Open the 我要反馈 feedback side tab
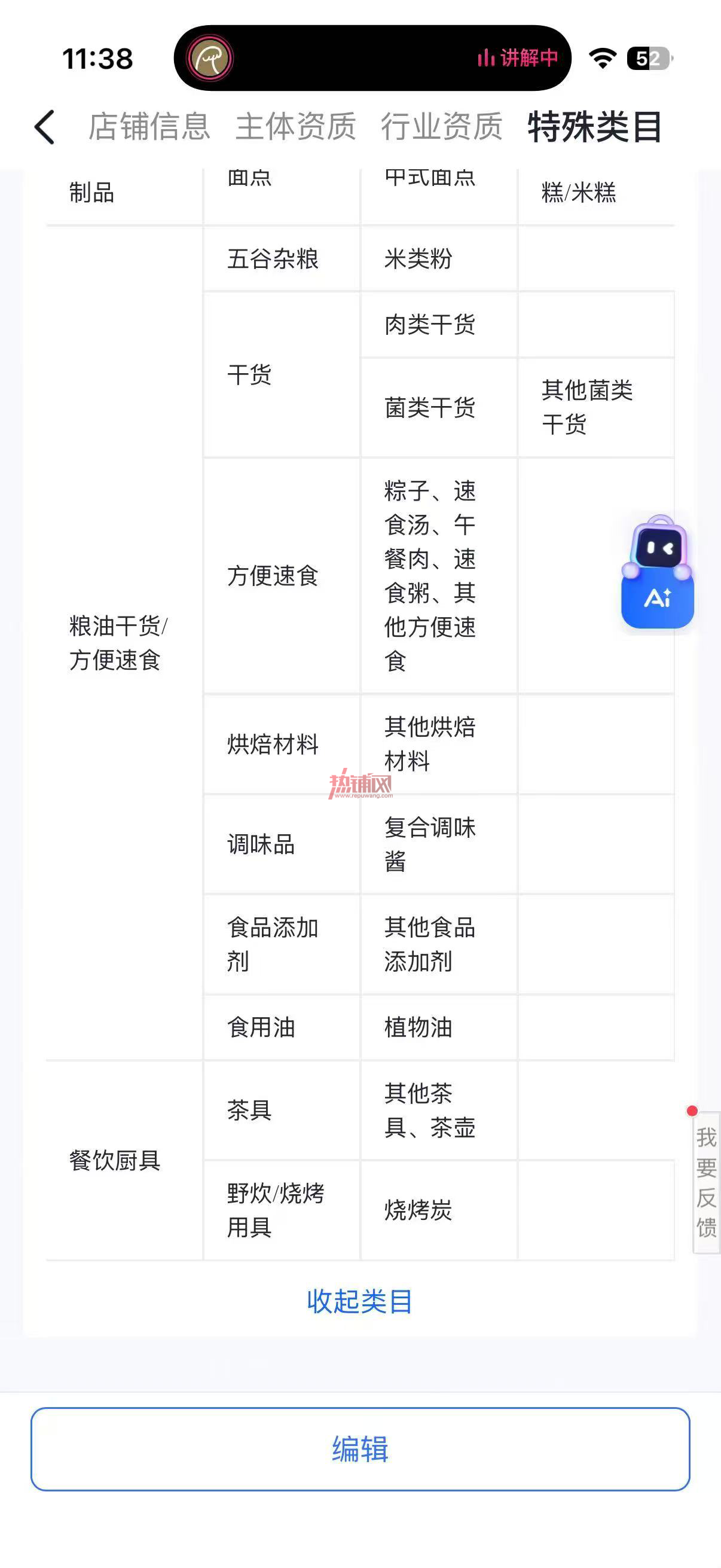 [x=706, y=1182]
